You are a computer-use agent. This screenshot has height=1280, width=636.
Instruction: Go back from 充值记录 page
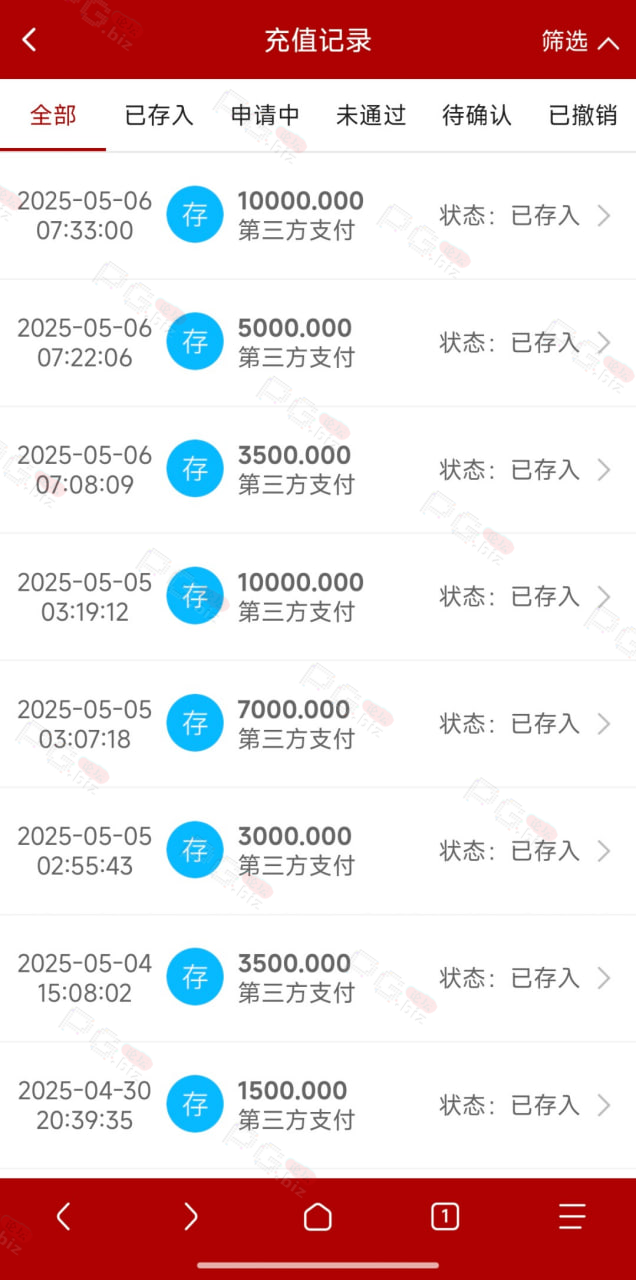[x=30, y=40]
